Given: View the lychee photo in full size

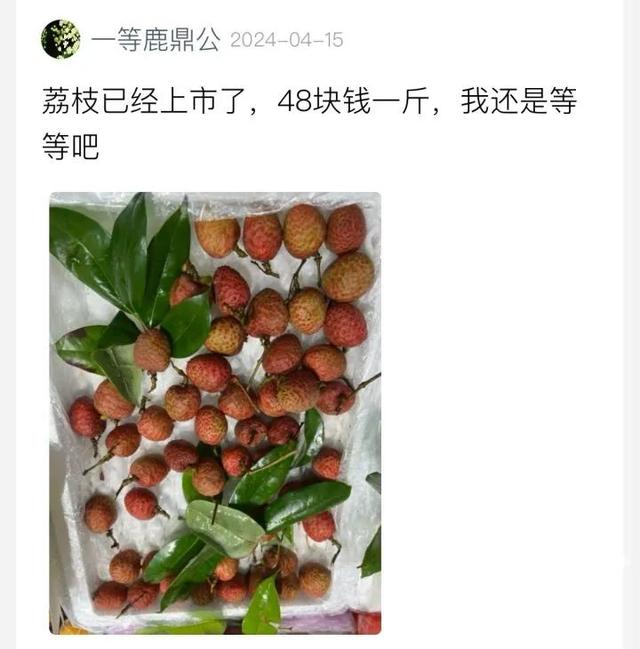Looking at the screenshot, I should 215,412.
